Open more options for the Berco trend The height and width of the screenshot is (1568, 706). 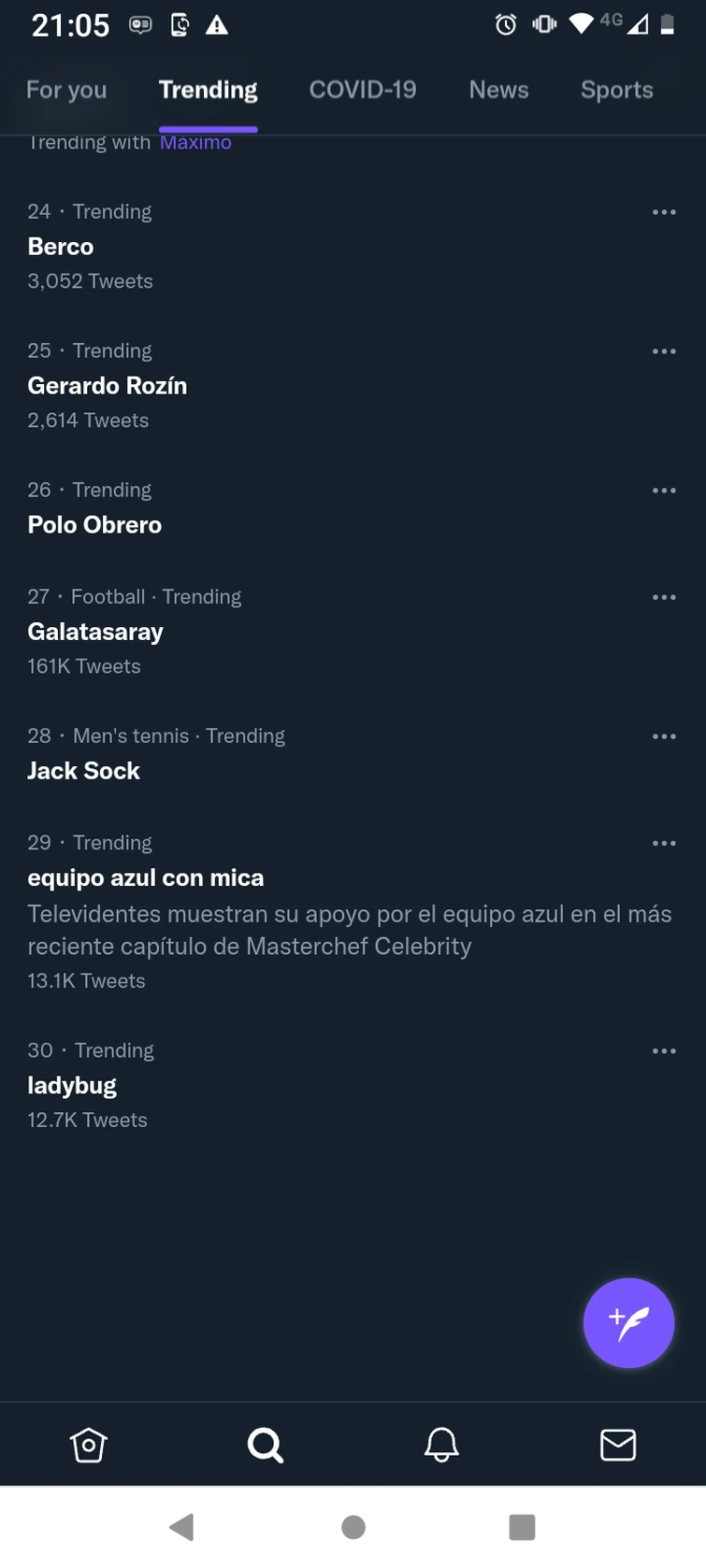point(664,212)
